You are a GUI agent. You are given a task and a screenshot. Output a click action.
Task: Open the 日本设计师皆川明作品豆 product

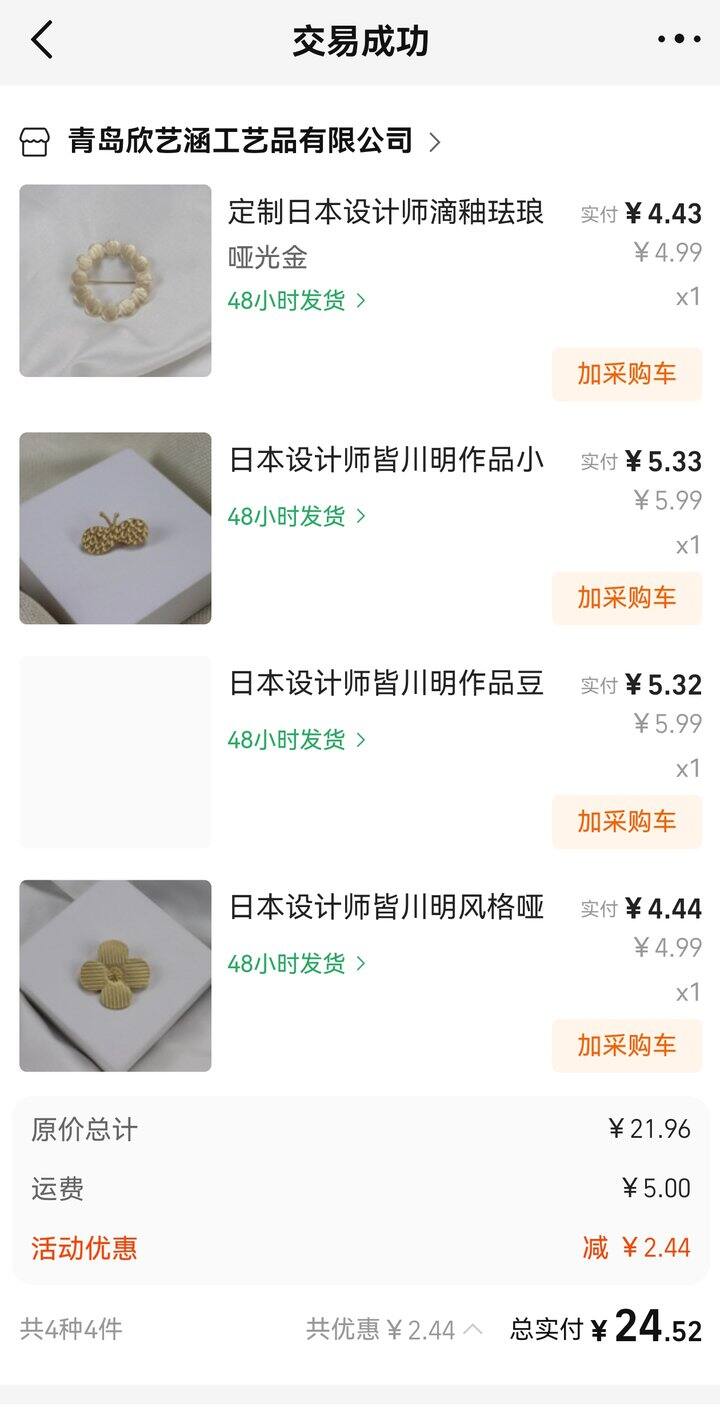pos(386,684)
